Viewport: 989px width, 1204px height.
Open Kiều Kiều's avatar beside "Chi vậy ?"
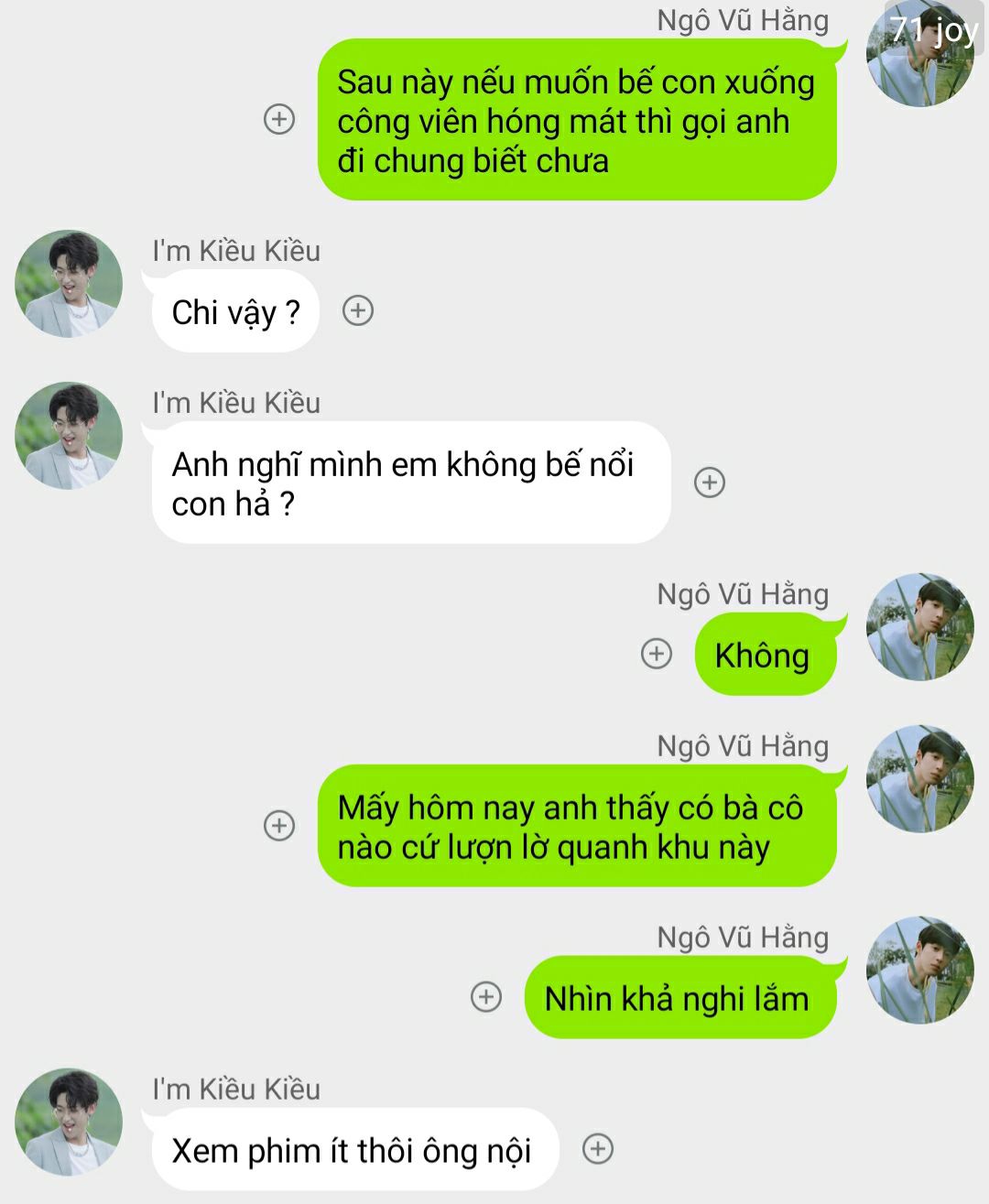click(69, 284)
